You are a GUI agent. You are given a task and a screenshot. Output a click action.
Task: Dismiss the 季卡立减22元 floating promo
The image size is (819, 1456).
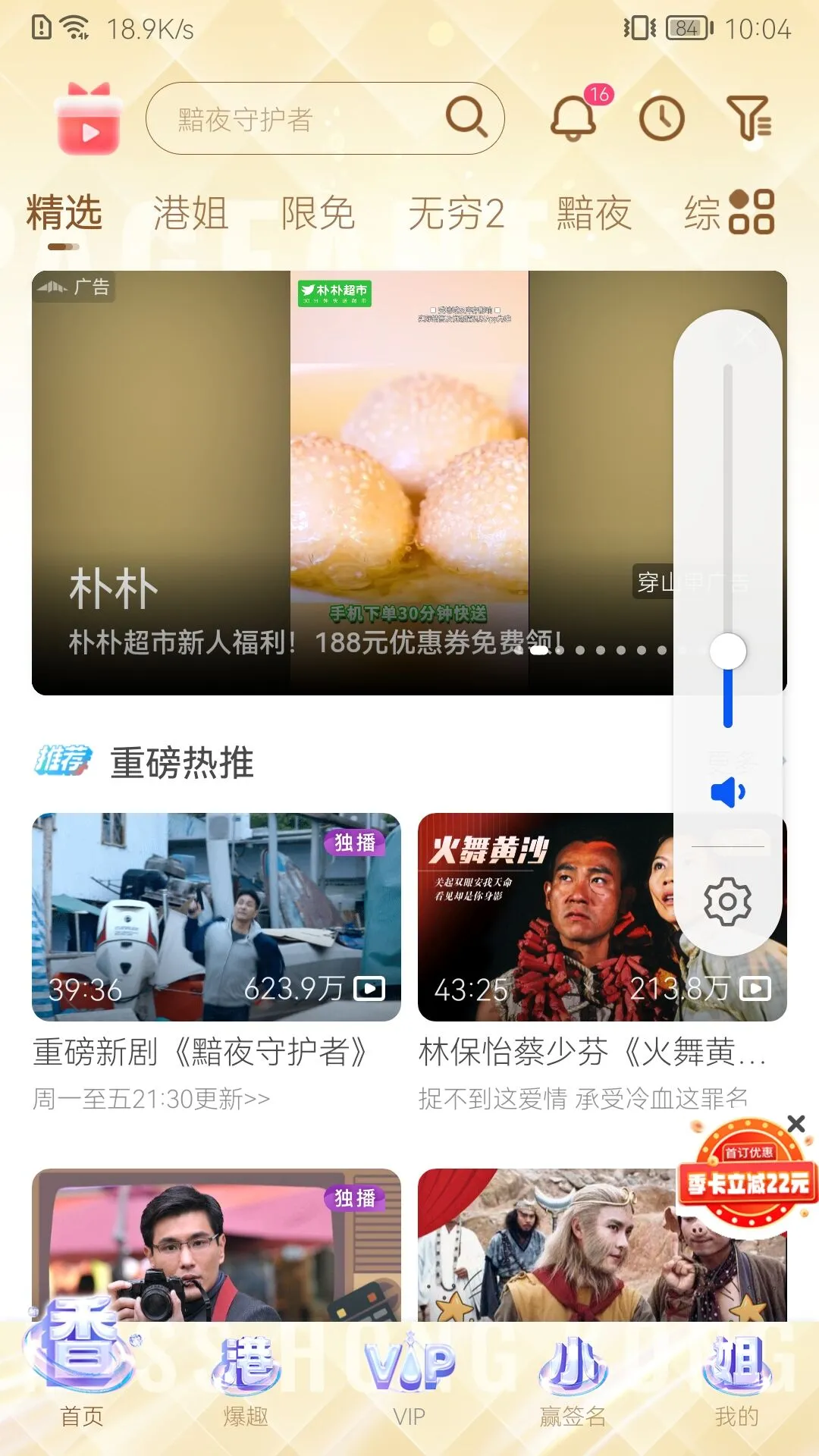pyautogui.click(x=796, y=1124)
